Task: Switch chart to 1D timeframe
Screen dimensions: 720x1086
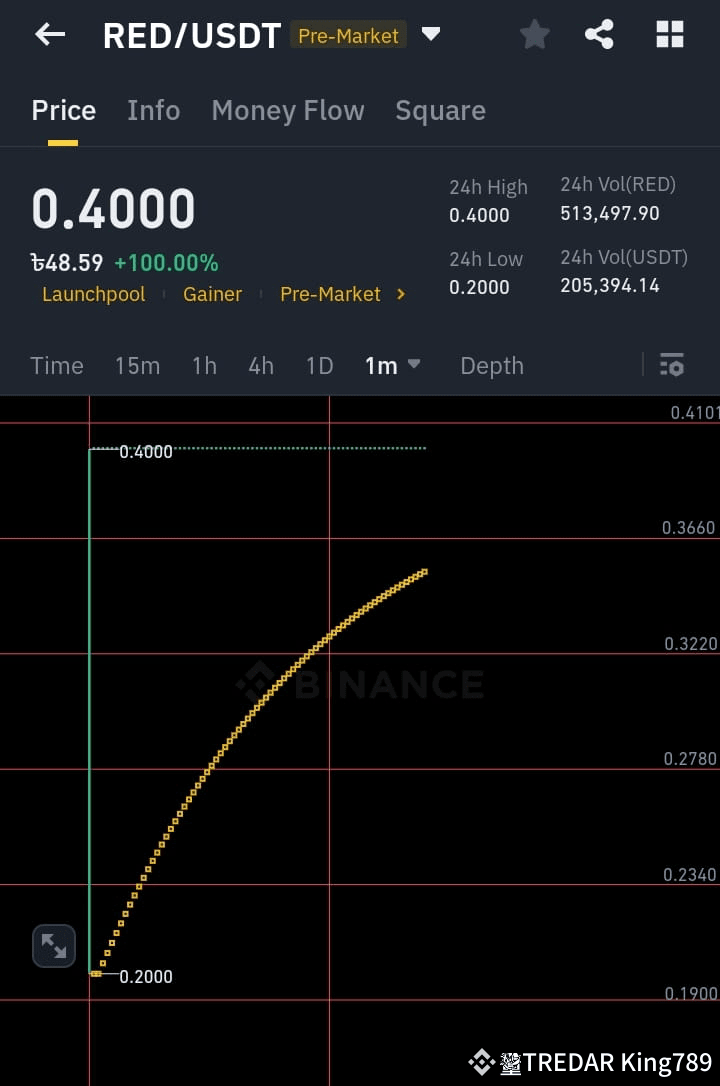Action: 319,366
